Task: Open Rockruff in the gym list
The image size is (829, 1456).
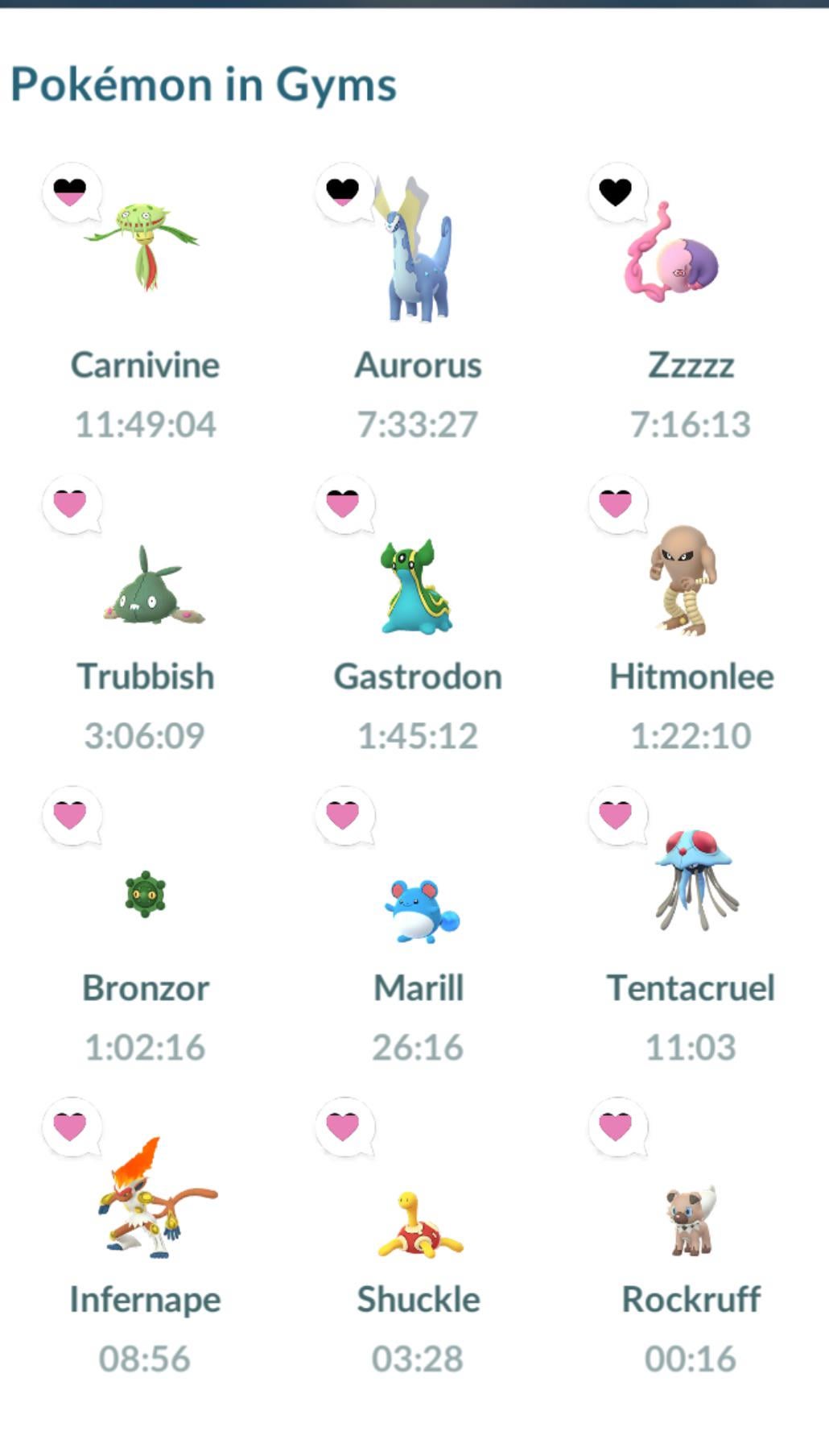Action: (691, 1221)
